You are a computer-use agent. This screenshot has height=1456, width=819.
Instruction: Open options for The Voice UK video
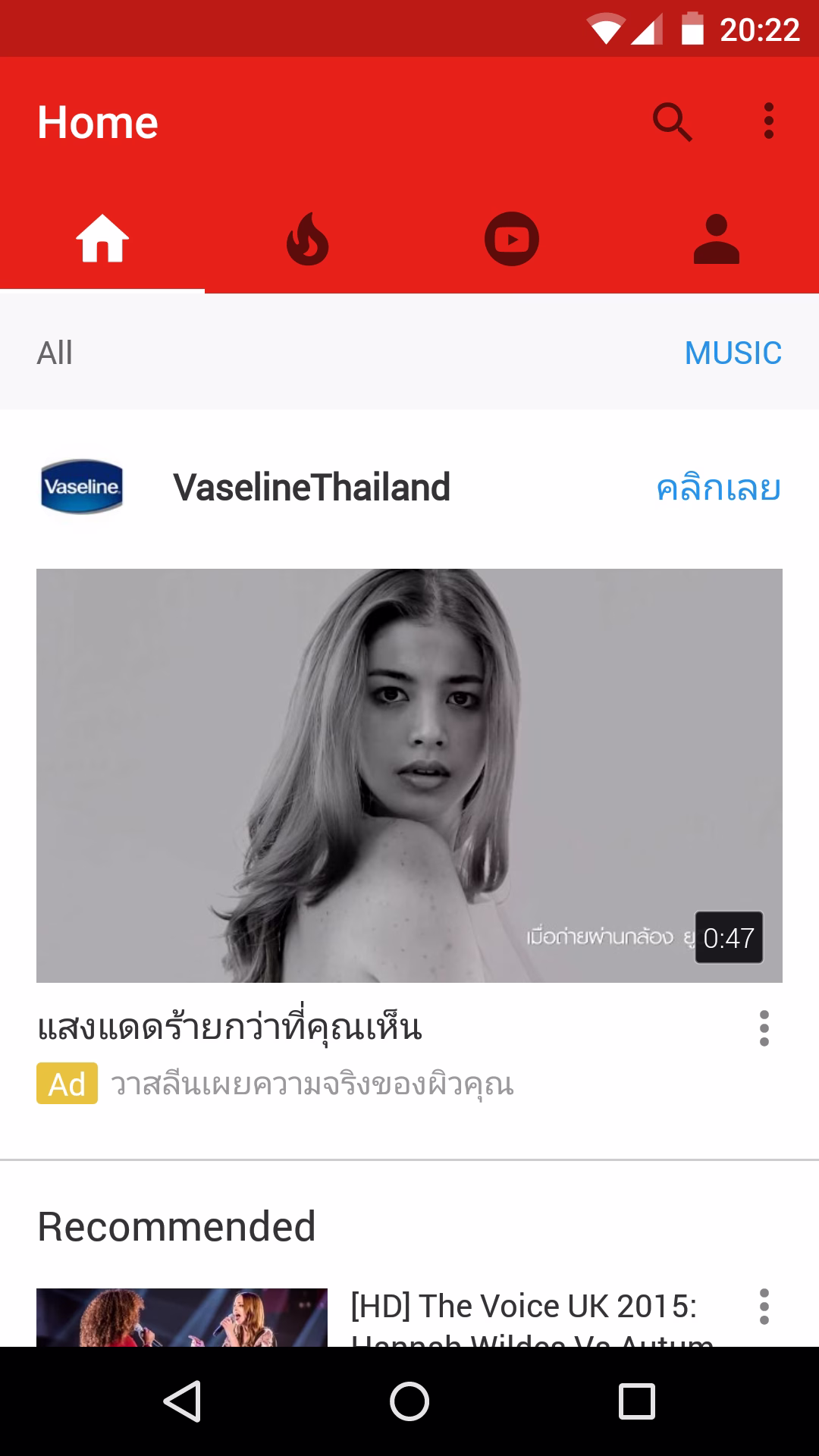(764, 1307)
